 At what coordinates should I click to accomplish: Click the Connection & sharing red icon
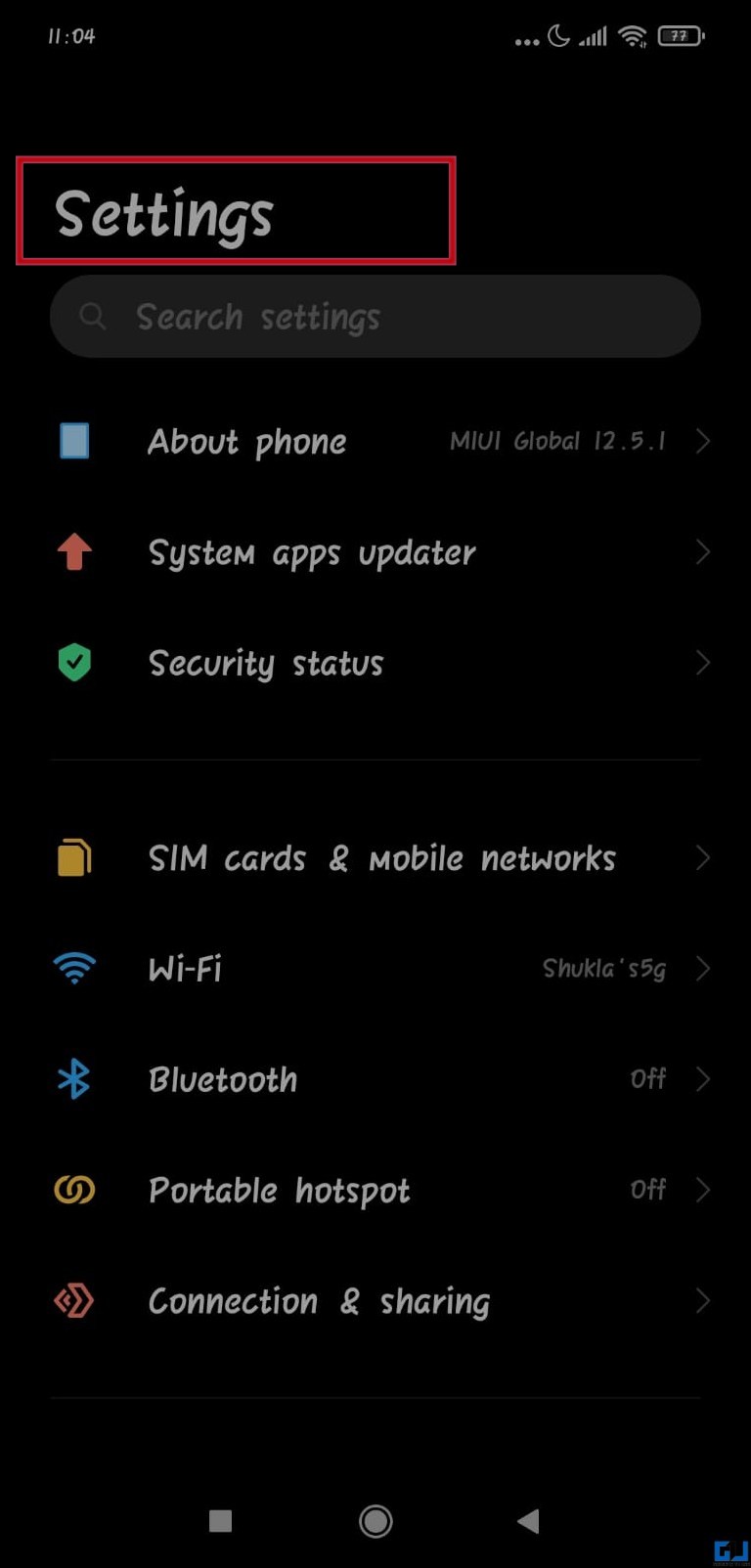click(74, 1301)
